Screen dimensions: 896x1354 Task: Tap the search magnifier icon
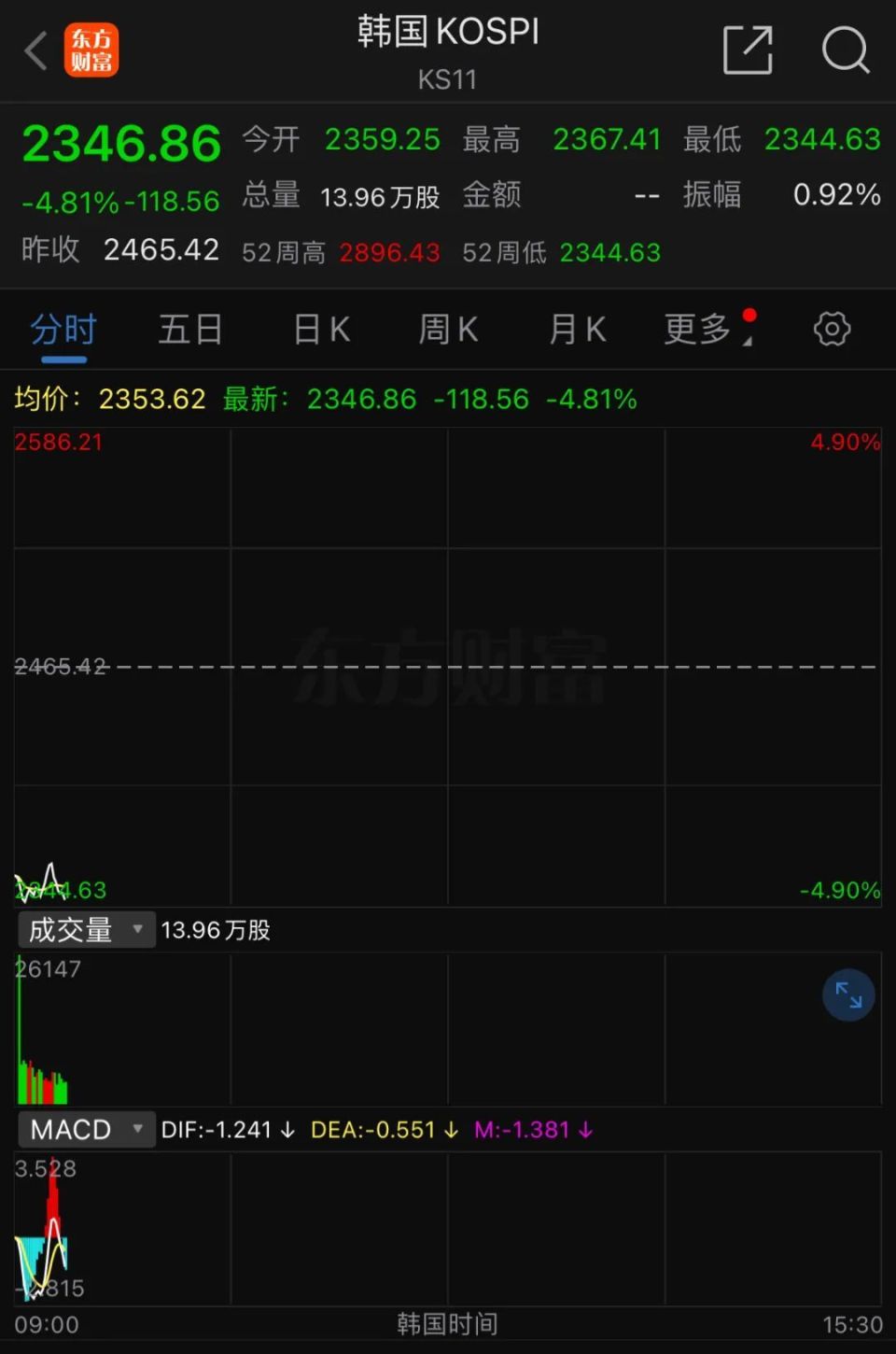846,50
